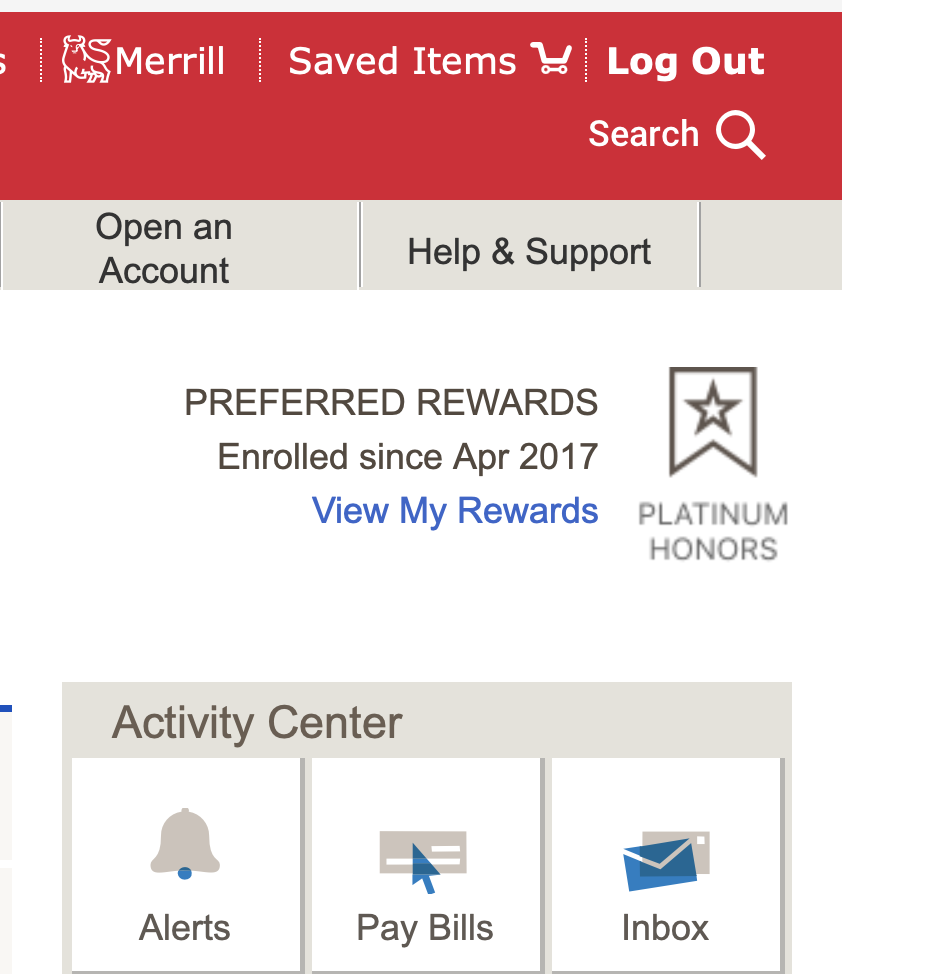Go to Help & Support
Screen dimensions: 934x974
[x=529, y=251]
